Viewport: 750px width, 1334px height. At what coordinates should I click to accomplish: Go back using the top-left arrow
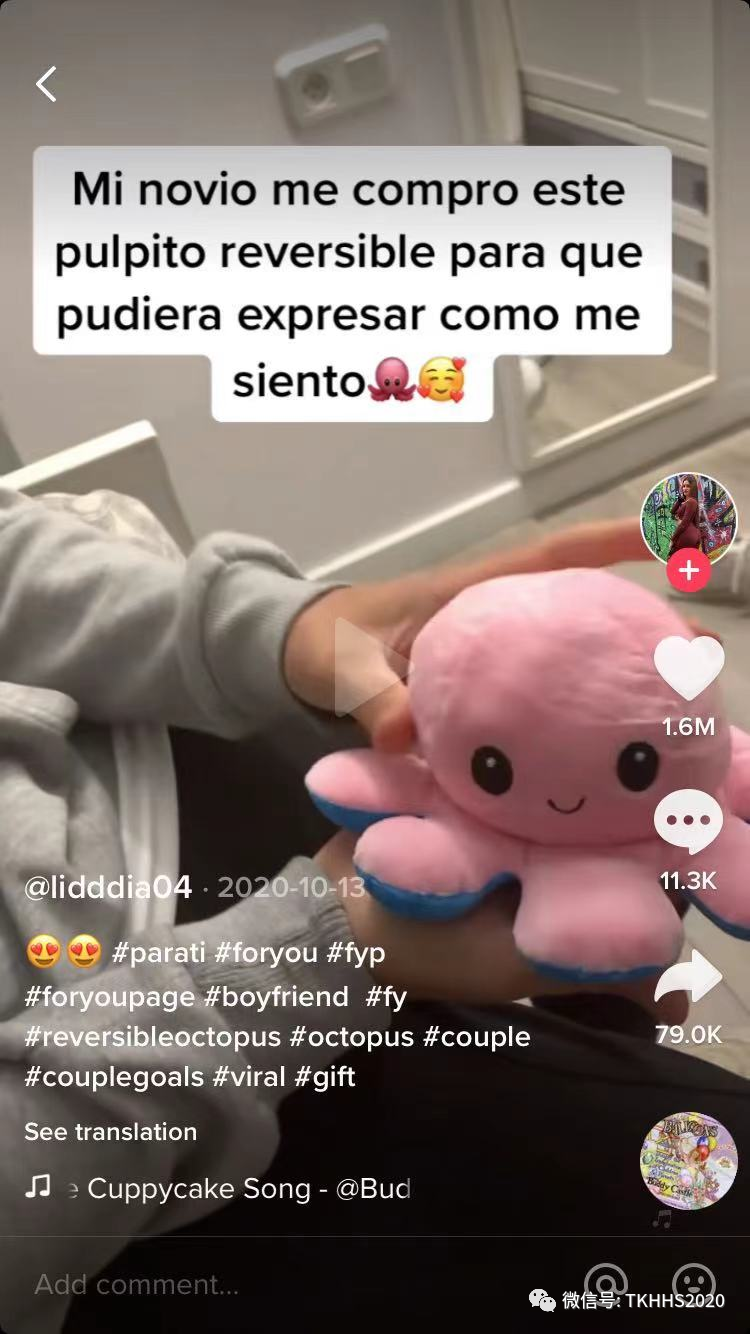46,85
